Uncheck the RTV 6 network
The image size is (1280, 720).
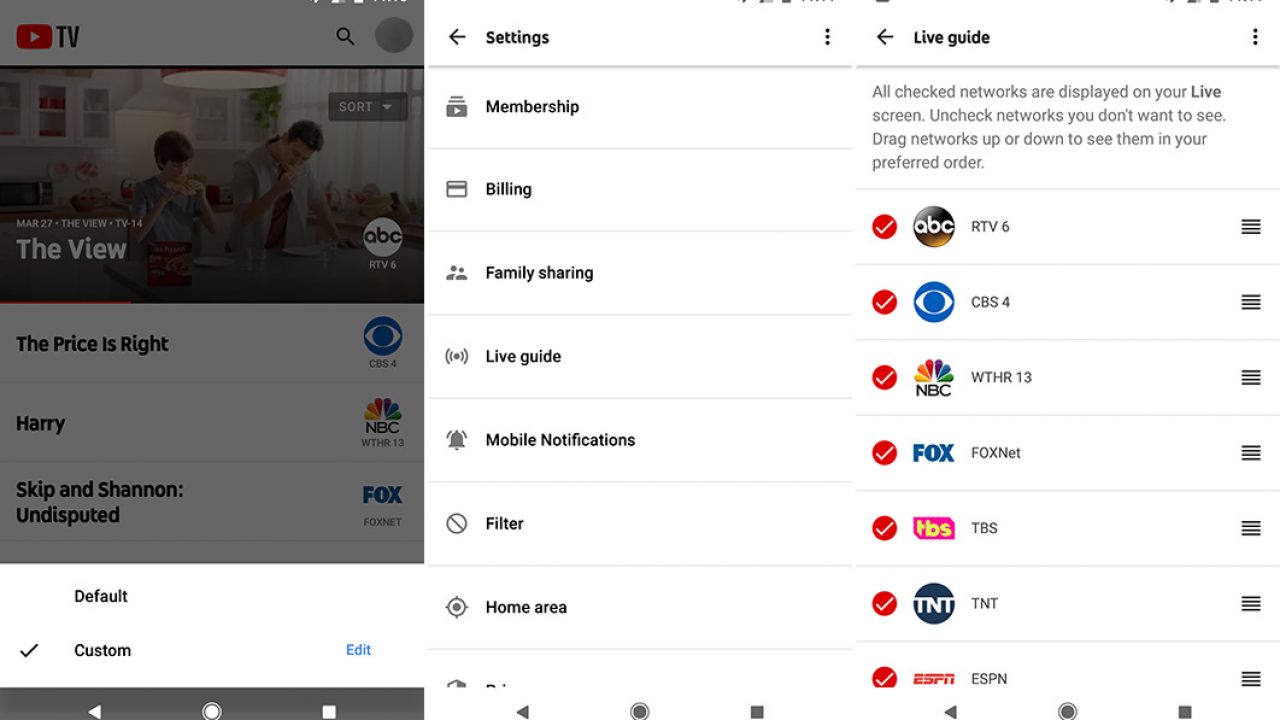pos(885,227)
